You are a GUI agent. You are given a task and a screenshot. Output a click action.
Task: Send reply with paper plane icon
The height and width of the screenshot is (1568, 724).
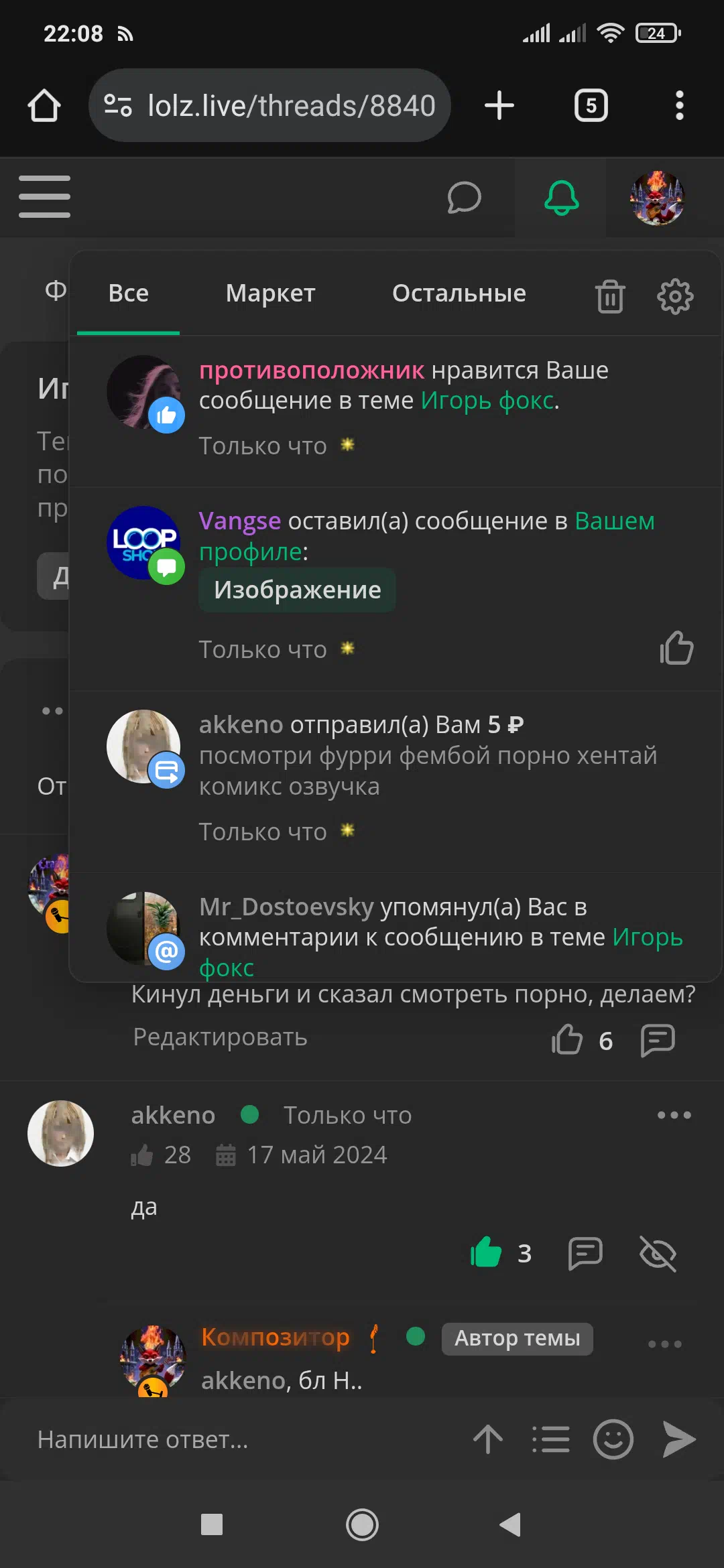click(678, 1439)
